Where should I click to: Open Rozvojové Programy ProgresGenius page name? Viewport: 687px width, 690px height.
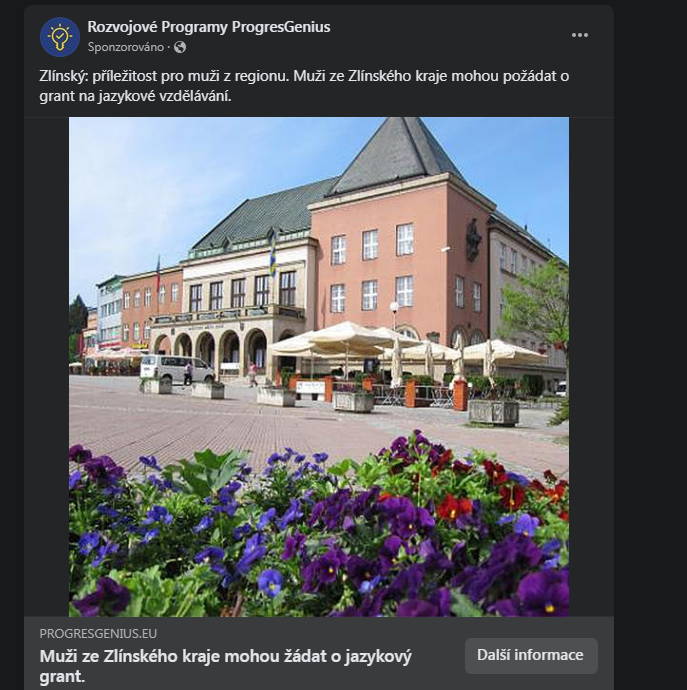click(x=208, y=27)
